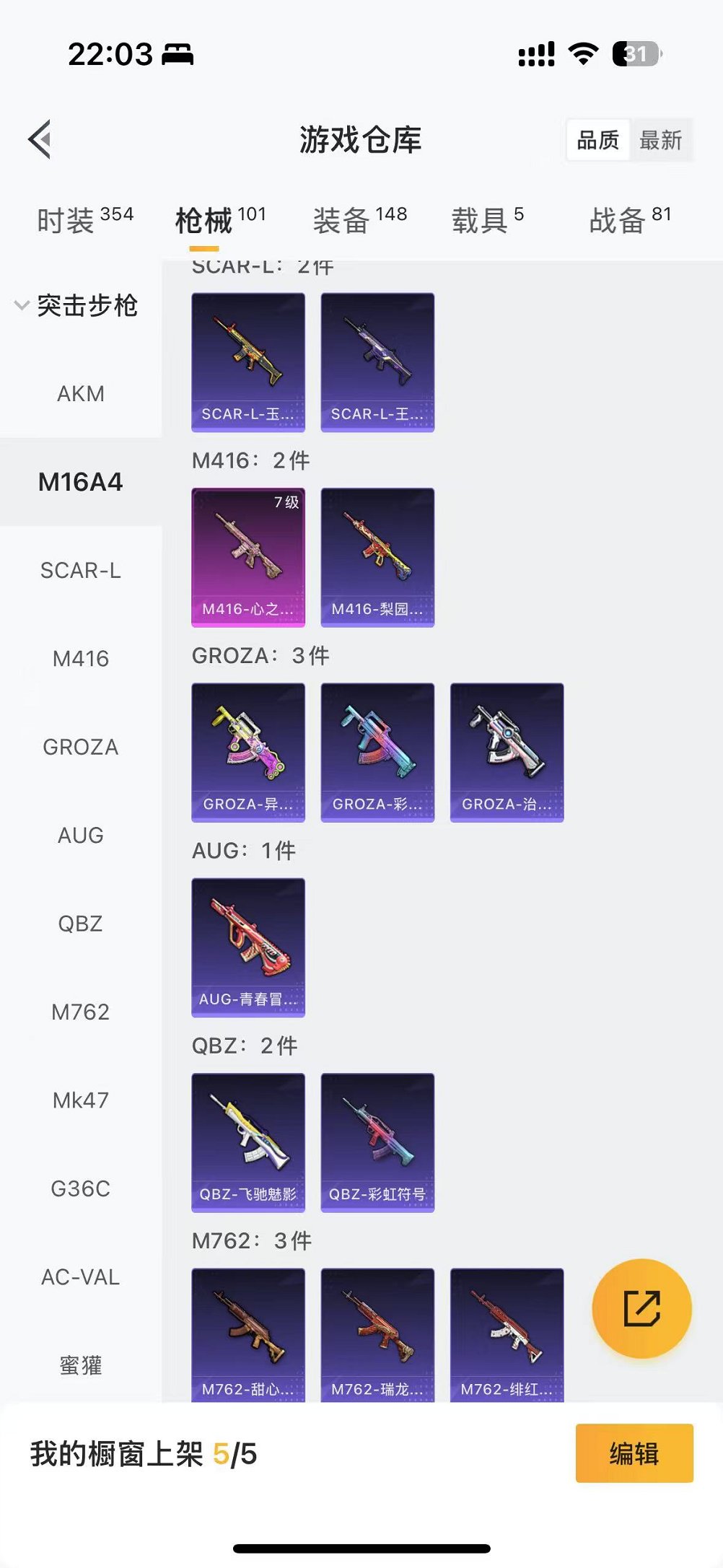Tap the orange share floating button
723x1568 pixels.
click(x=641, y=1308)
